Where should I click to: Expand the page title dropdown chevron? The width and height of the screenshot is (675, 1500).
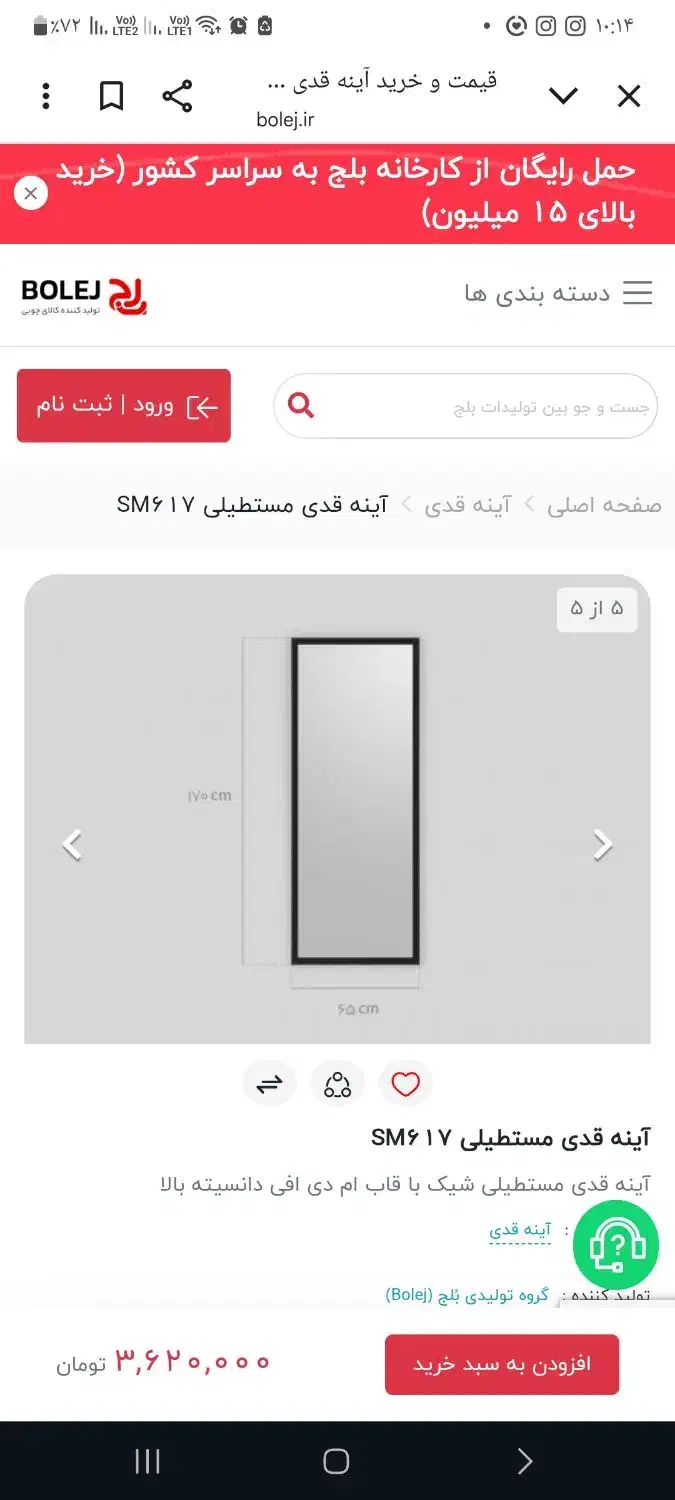coord(563,96)
